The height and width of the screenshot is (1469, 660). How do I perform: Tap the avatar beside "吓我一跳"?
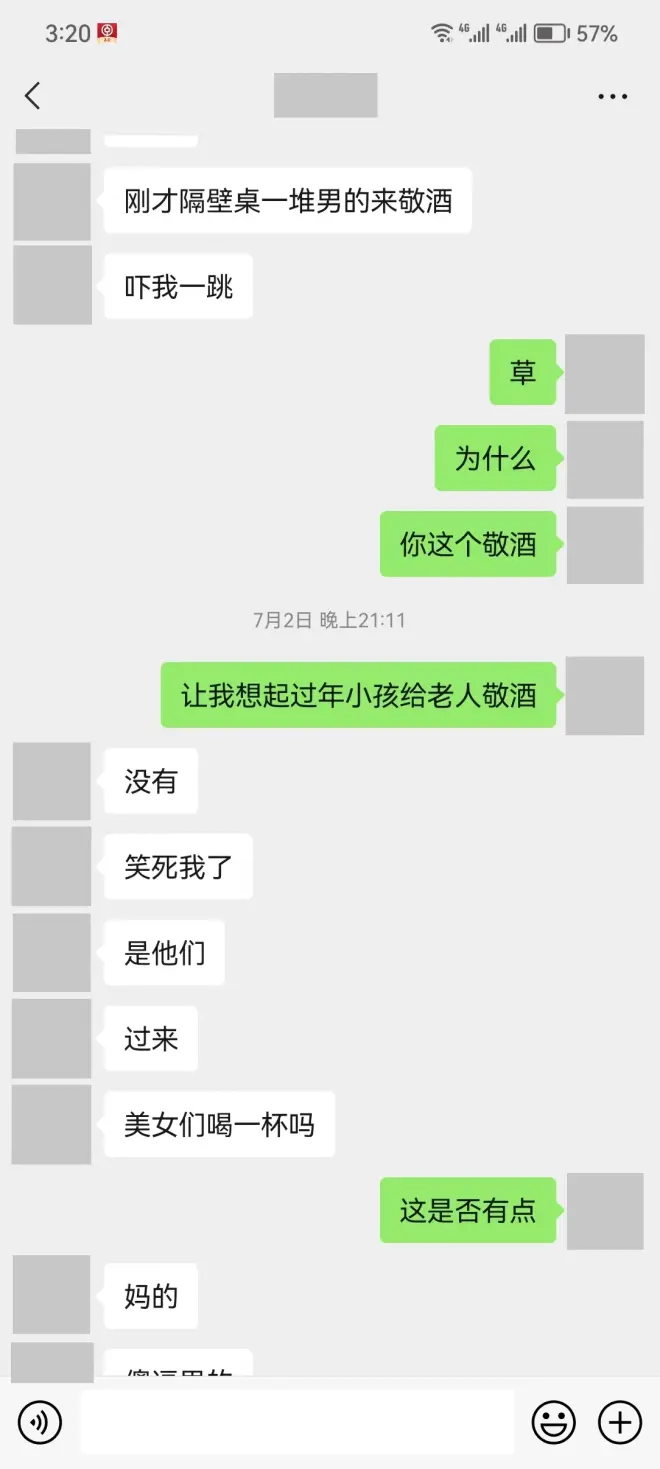[x=52, y=286]
